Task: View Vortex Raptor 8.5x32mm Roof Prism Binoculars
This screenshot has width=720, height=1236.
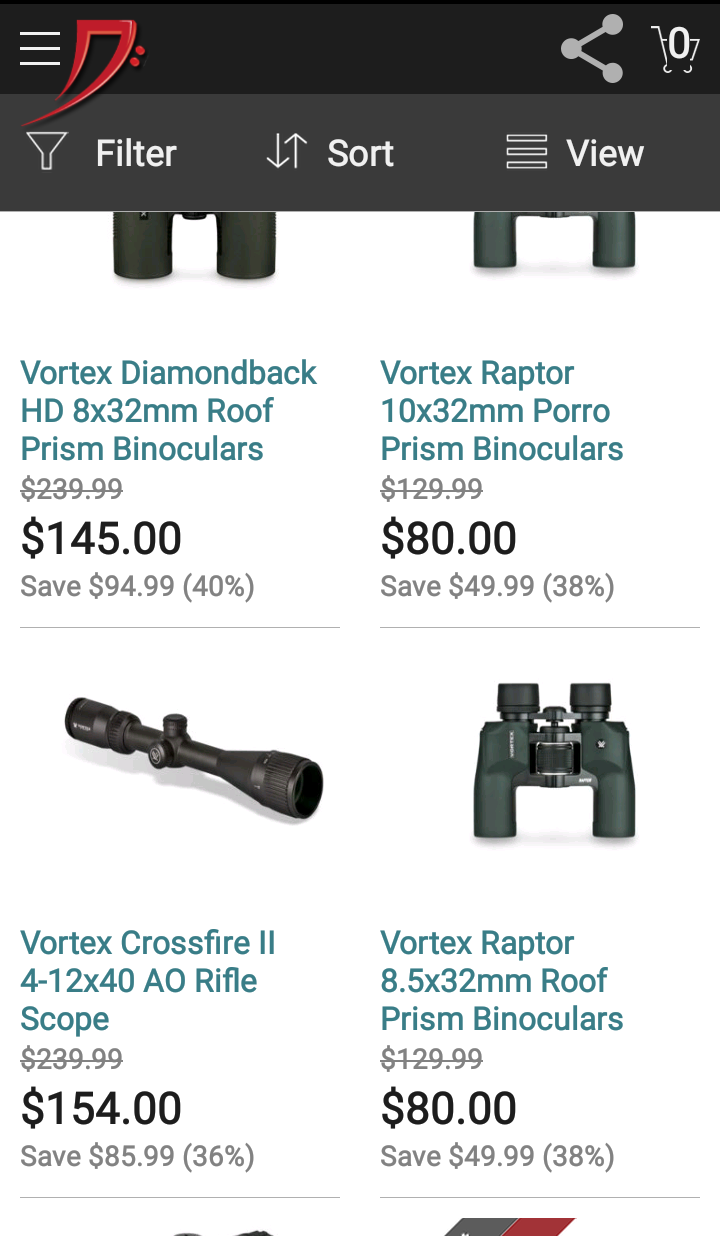Action: point(501,980)
